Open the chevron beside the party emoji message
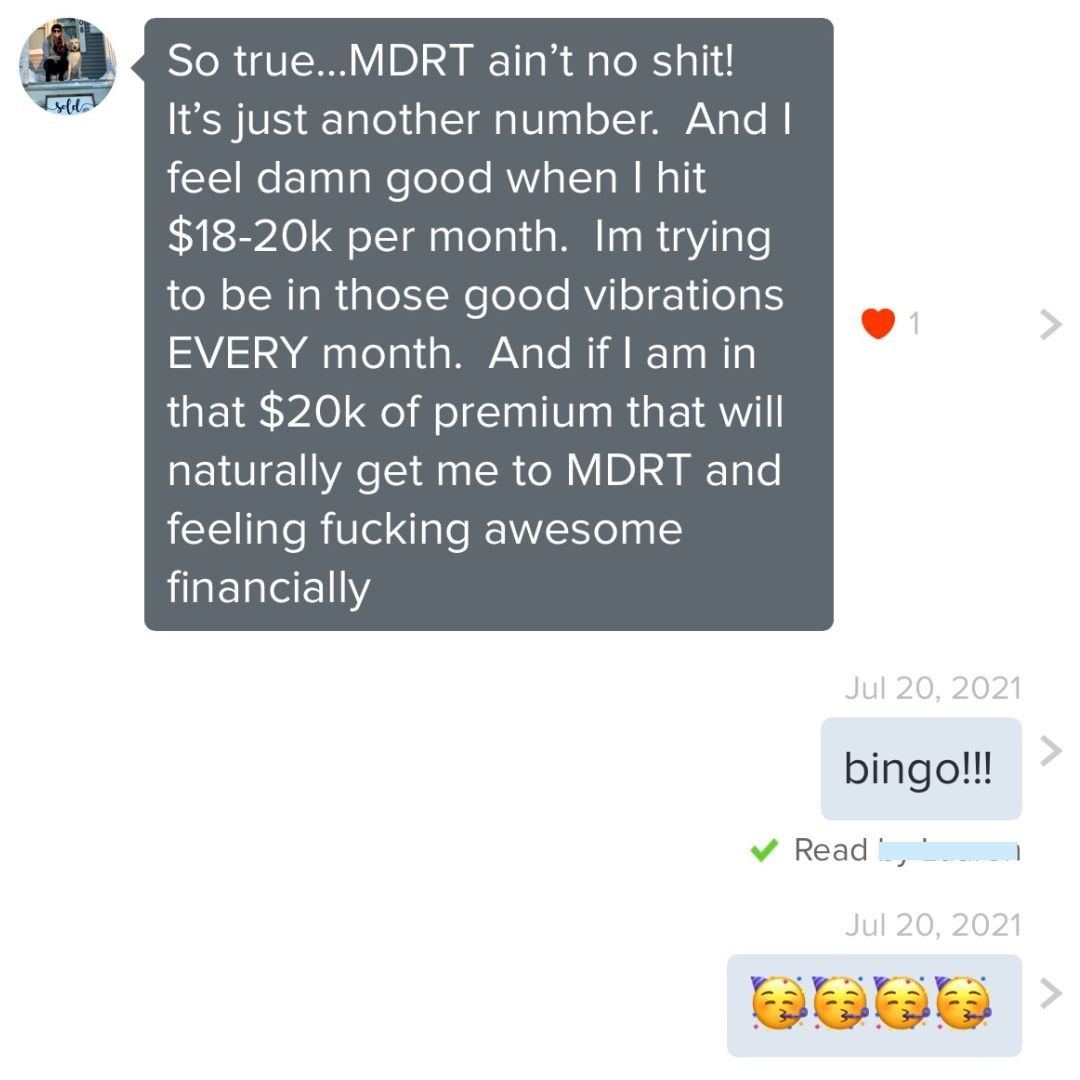This screenshot has height=1080, width=1080. pos(1050,994)
